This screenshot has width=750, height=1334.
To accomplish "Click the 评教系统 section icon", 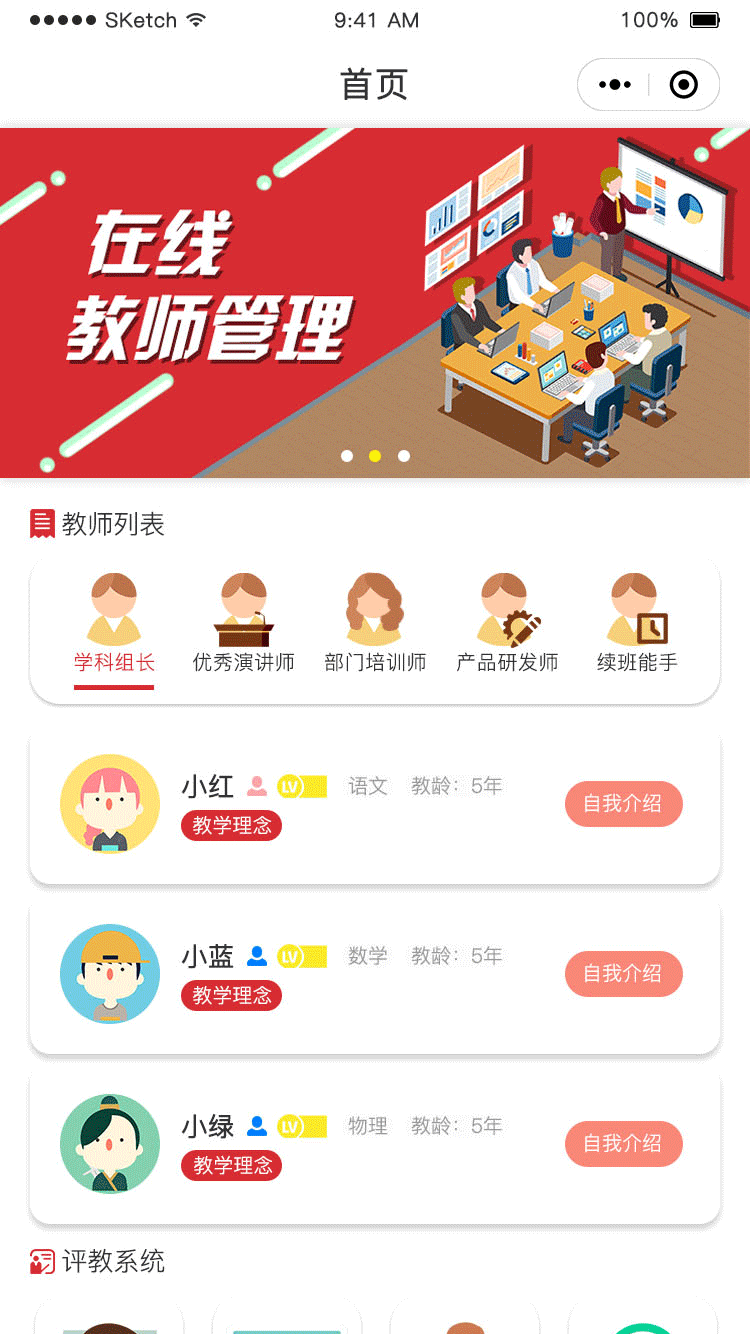I will pyautogui.click(x=41, y=1262).
